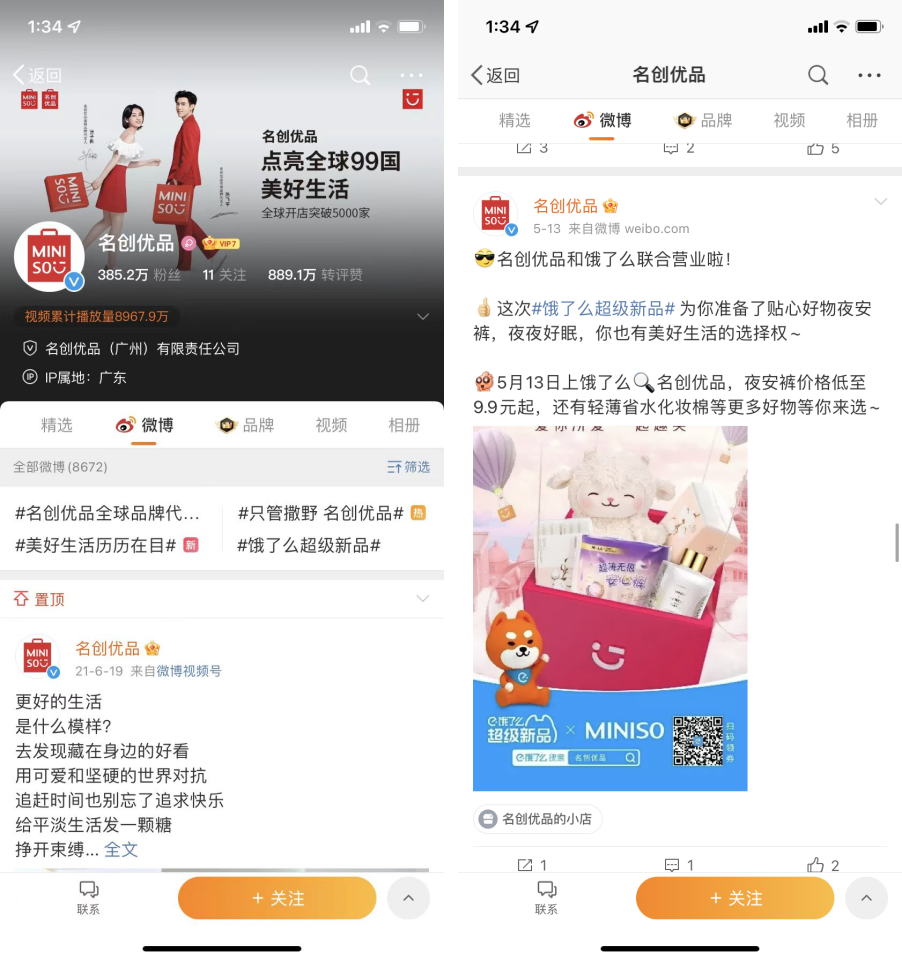
Task: Open the 筛选 filter for all Weibo posts
Action: [408, 467]
